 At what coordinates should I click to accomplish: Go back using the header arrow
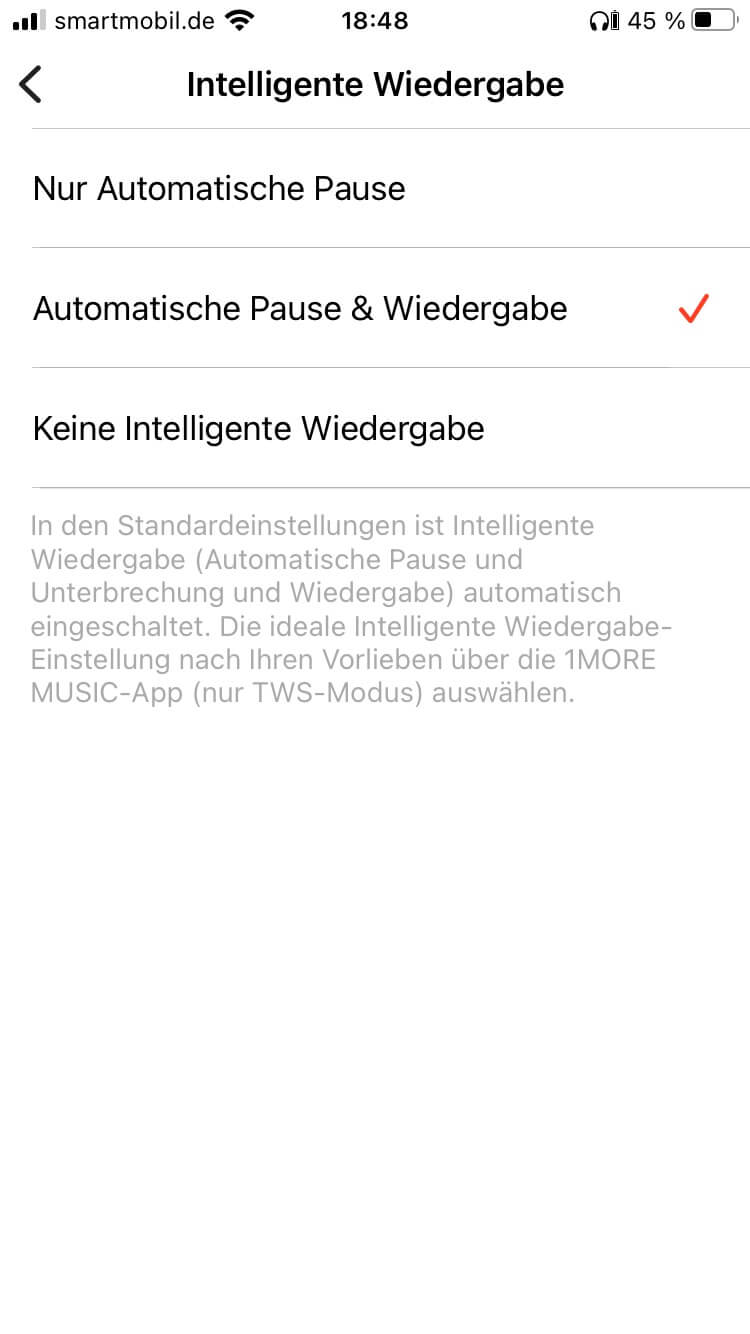click(31, 85)
